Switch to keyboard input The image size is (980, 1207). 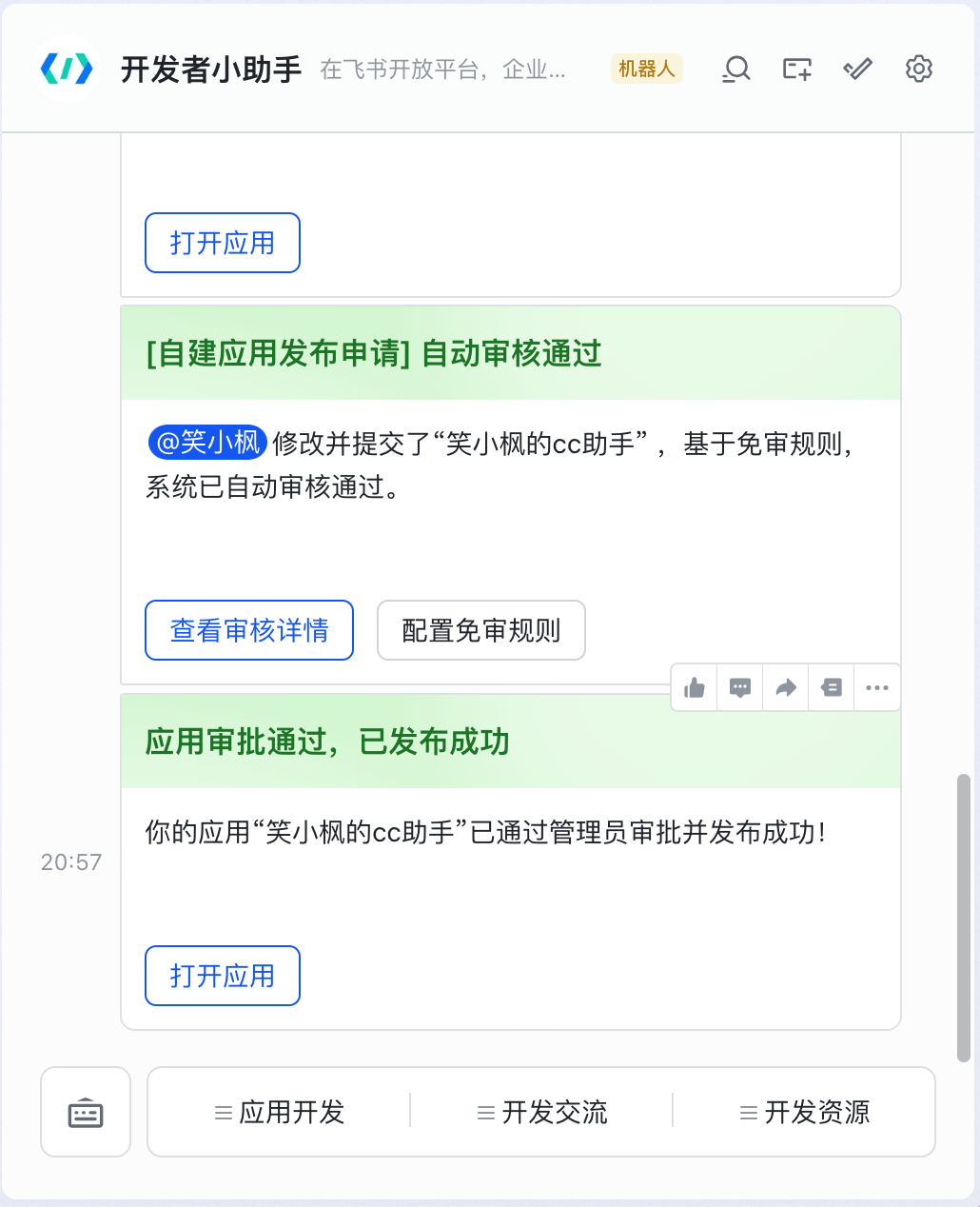[x=86, y=1112]
